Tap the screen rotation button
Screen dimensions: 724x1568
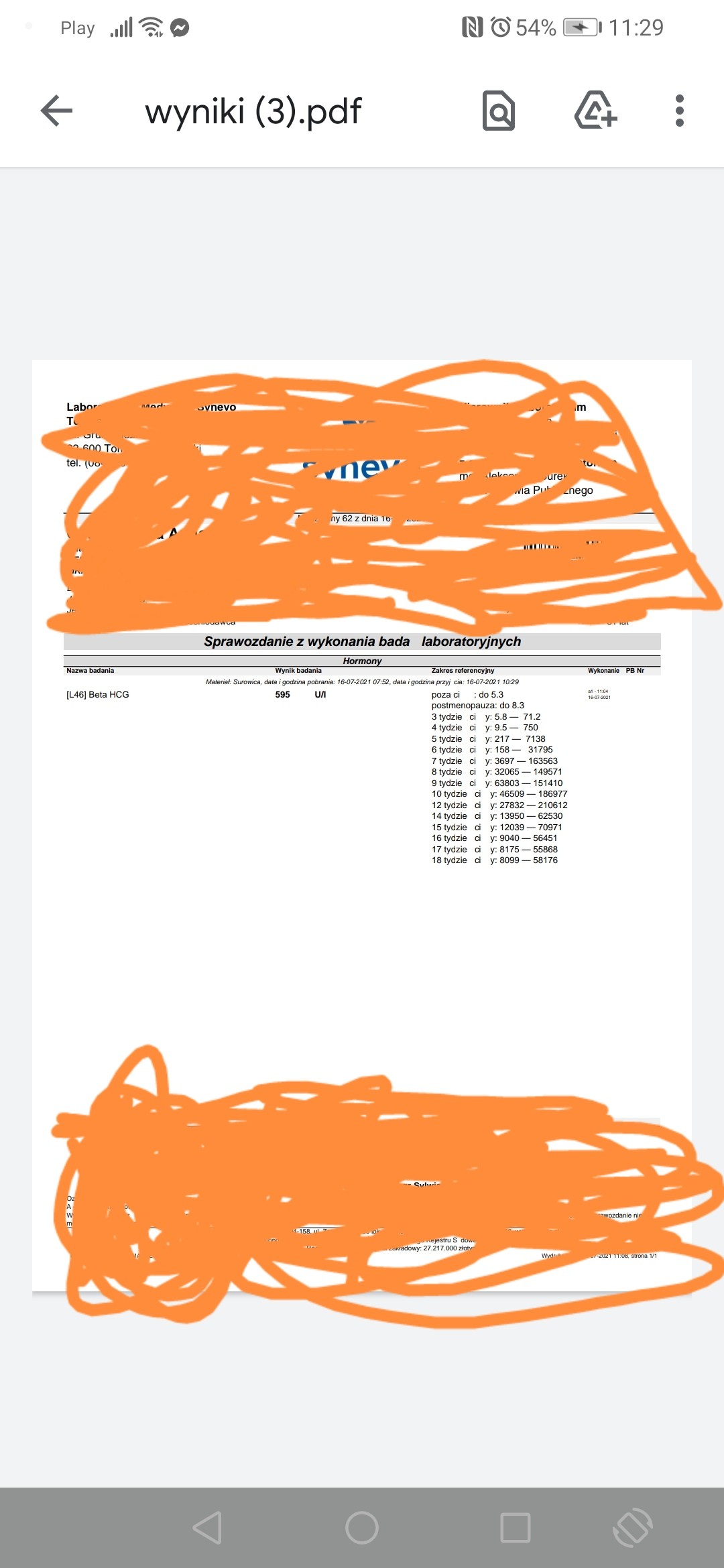coord(632,1528)
